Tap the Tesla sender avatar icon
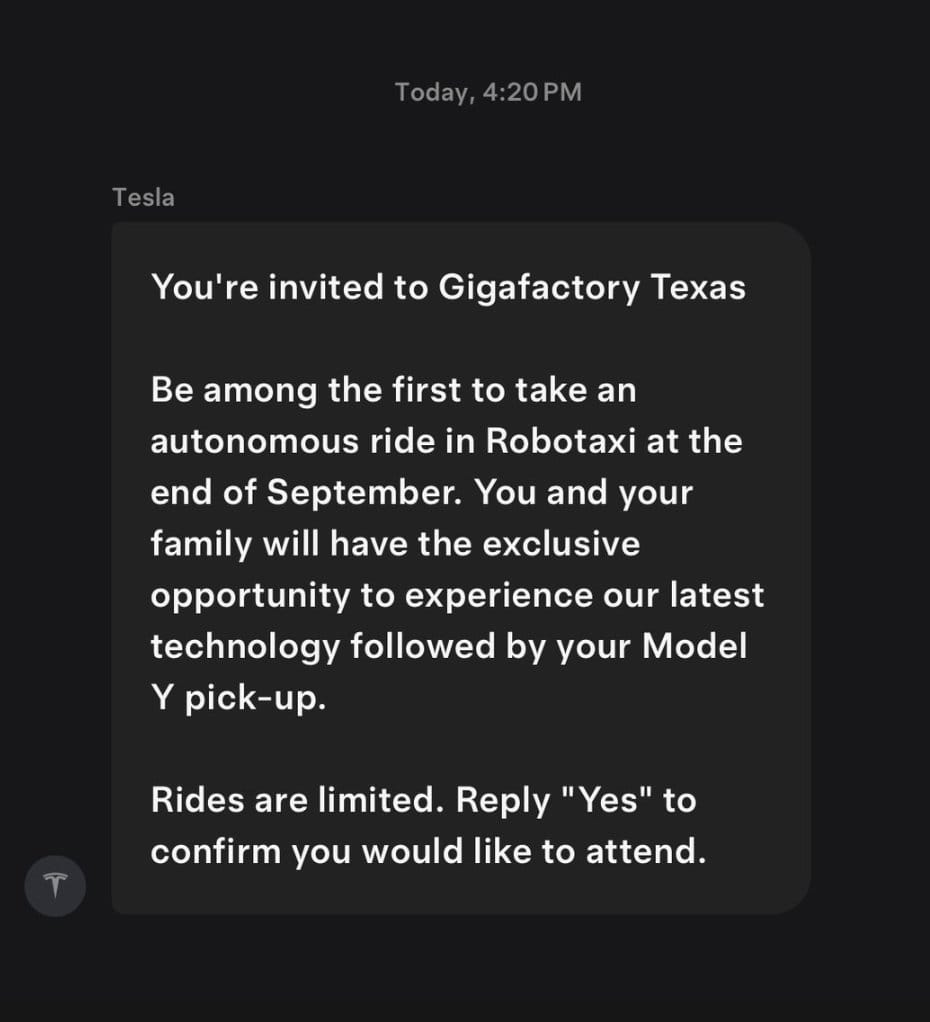Image resolution: width=930 pixels, height=1022 pixels. coord(55,885)
